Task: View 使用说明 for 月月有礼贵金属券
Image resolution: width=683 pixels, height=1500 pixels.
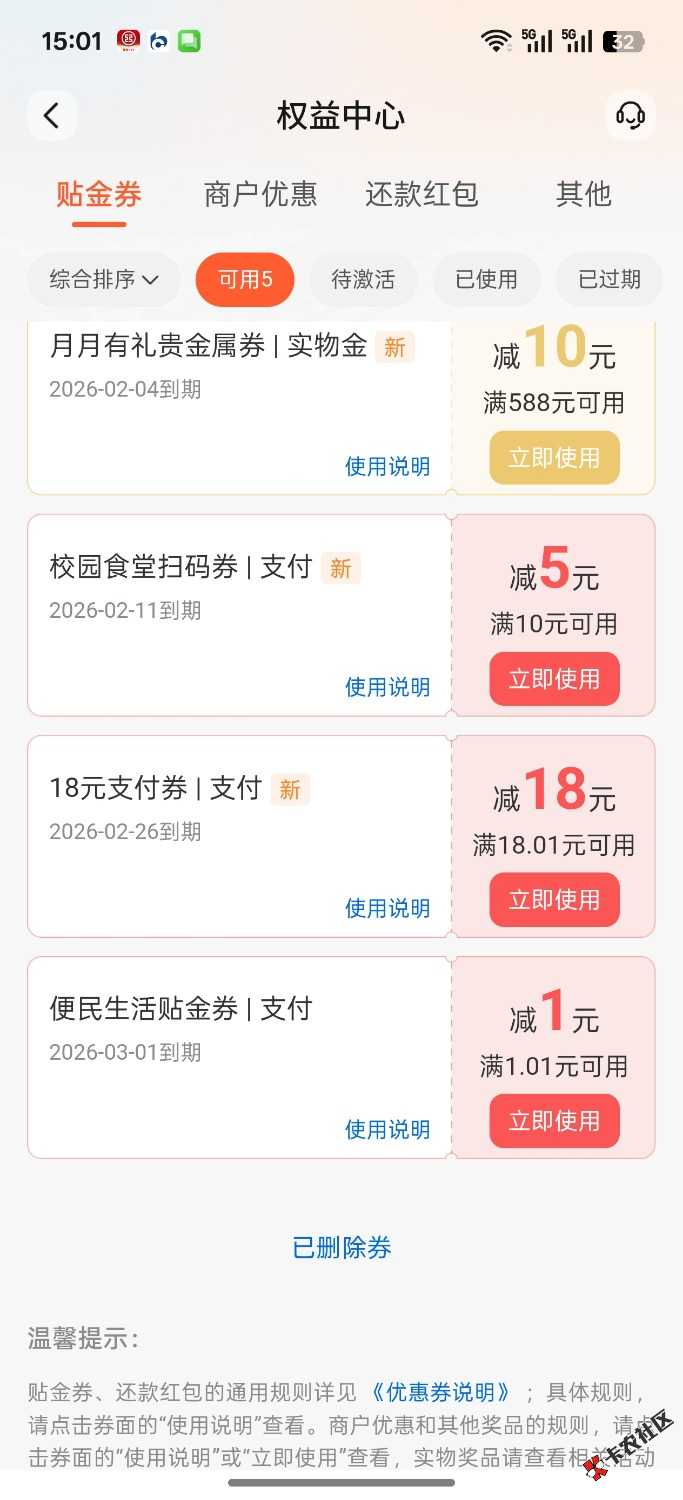Action: [x=387, y=466]
